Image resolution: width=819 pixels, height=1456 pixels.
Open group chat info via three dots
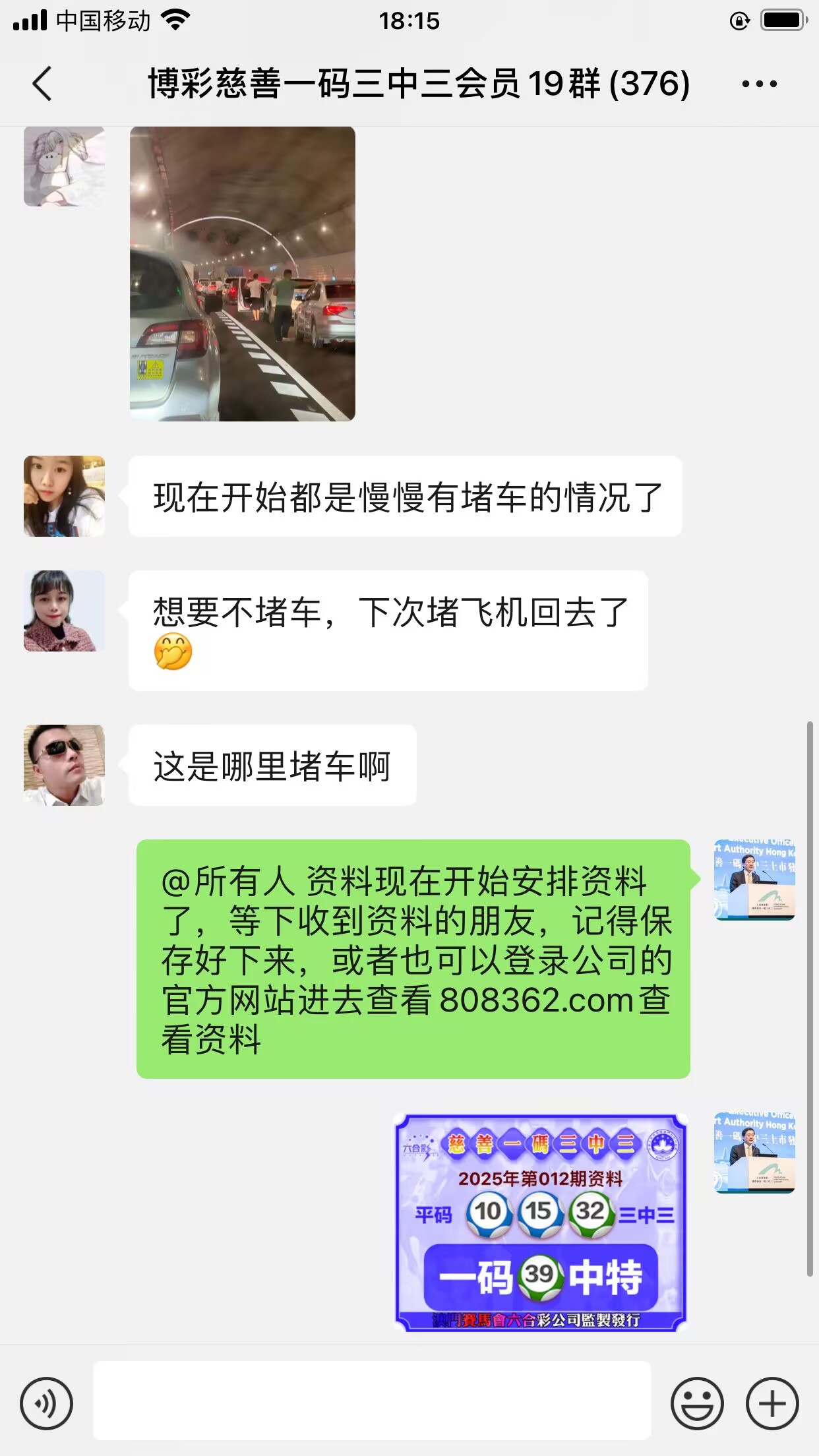click(x=759, y=84)
